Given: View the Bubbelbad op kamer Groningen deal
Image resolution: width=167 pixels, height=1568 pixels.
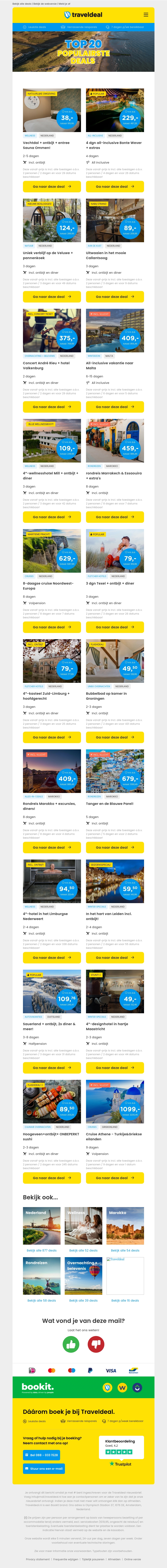Looking at the screenshot, I should pyautogui.click(x=115, y=737).
